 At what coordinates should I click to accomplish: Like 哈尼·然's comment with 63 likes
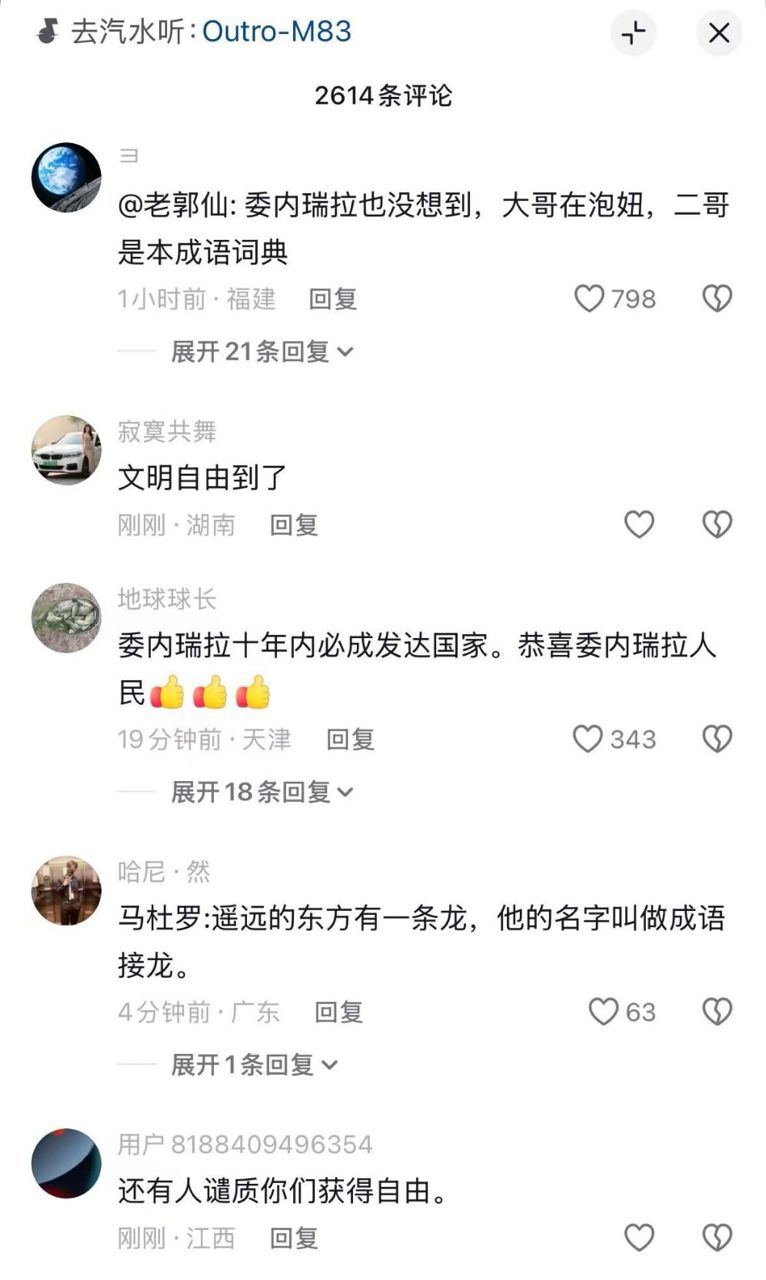pyautogui.click(x=603, y=1012)
